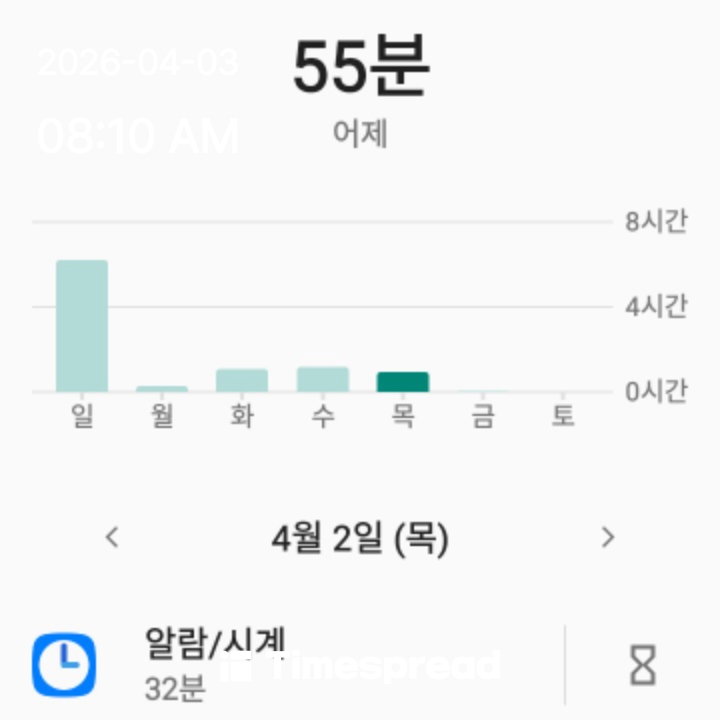The image size is (720, 720).
Task: Select the 일 bar in usage chart
Action: 82,326
